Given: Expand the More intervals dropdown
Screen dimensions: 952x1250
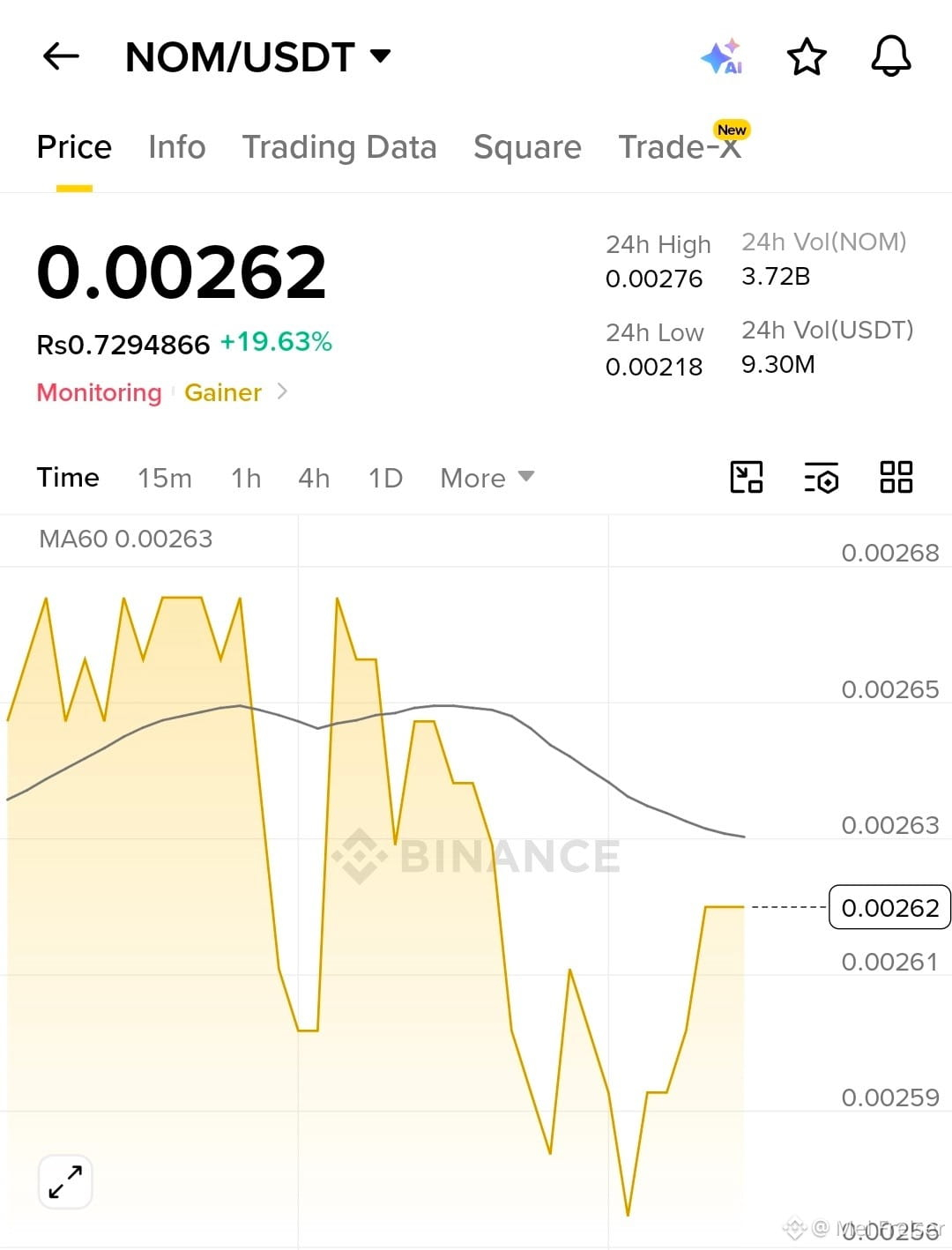Looking at the screenshot, I should 487,478.
